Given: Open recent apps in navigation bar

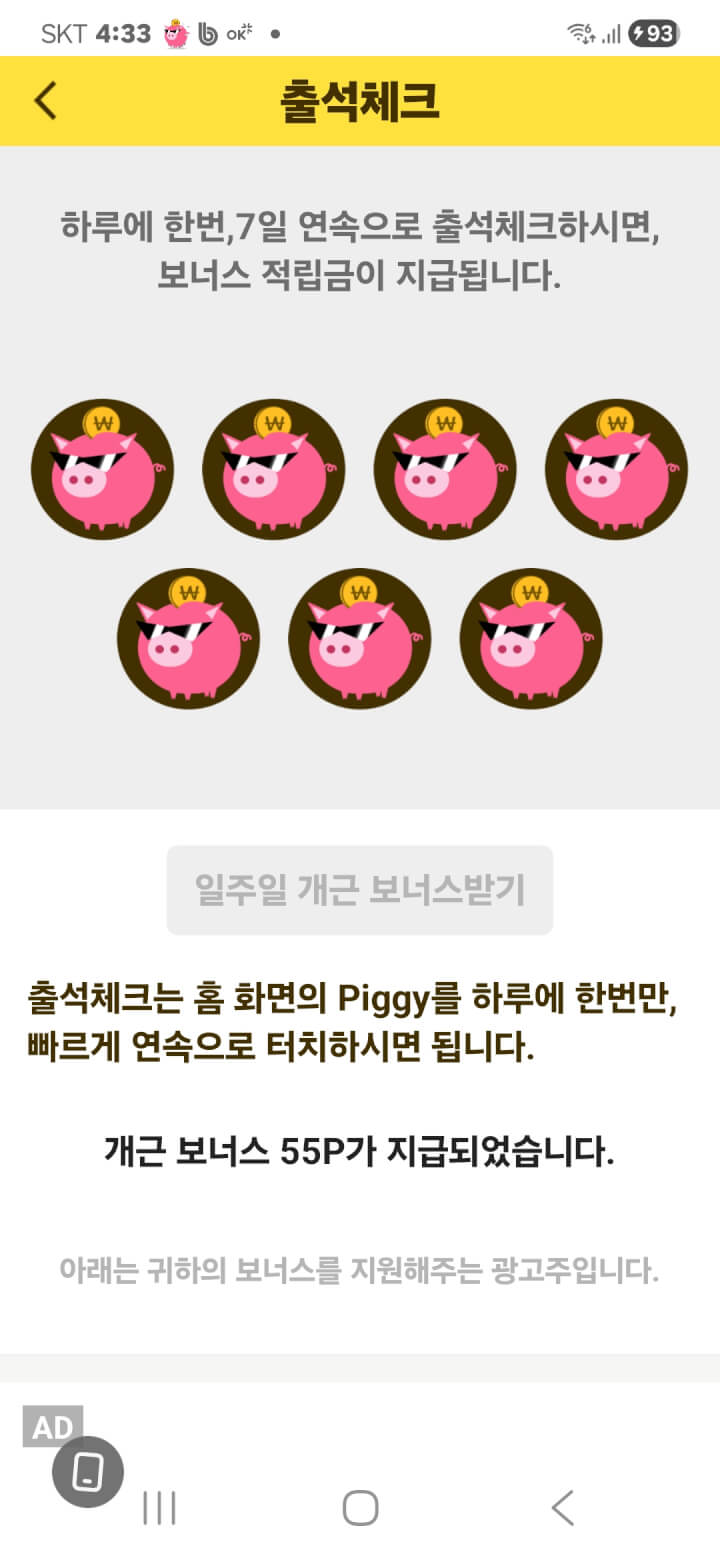Looking at the screenshot, I should [160, 1508].
